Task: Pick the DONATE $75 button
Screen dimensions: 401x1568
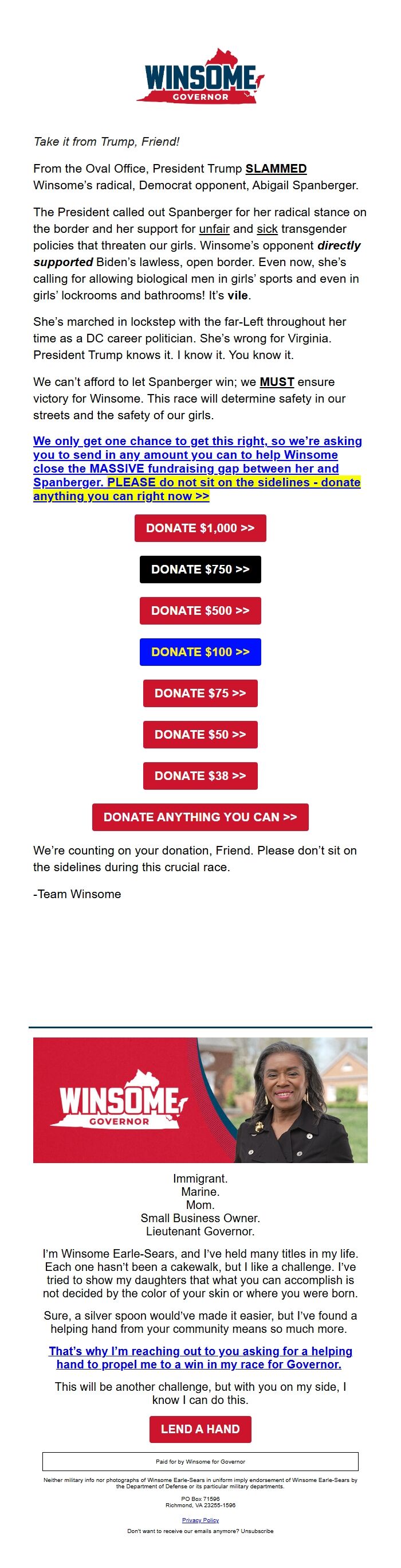Action: coord(200,693)
